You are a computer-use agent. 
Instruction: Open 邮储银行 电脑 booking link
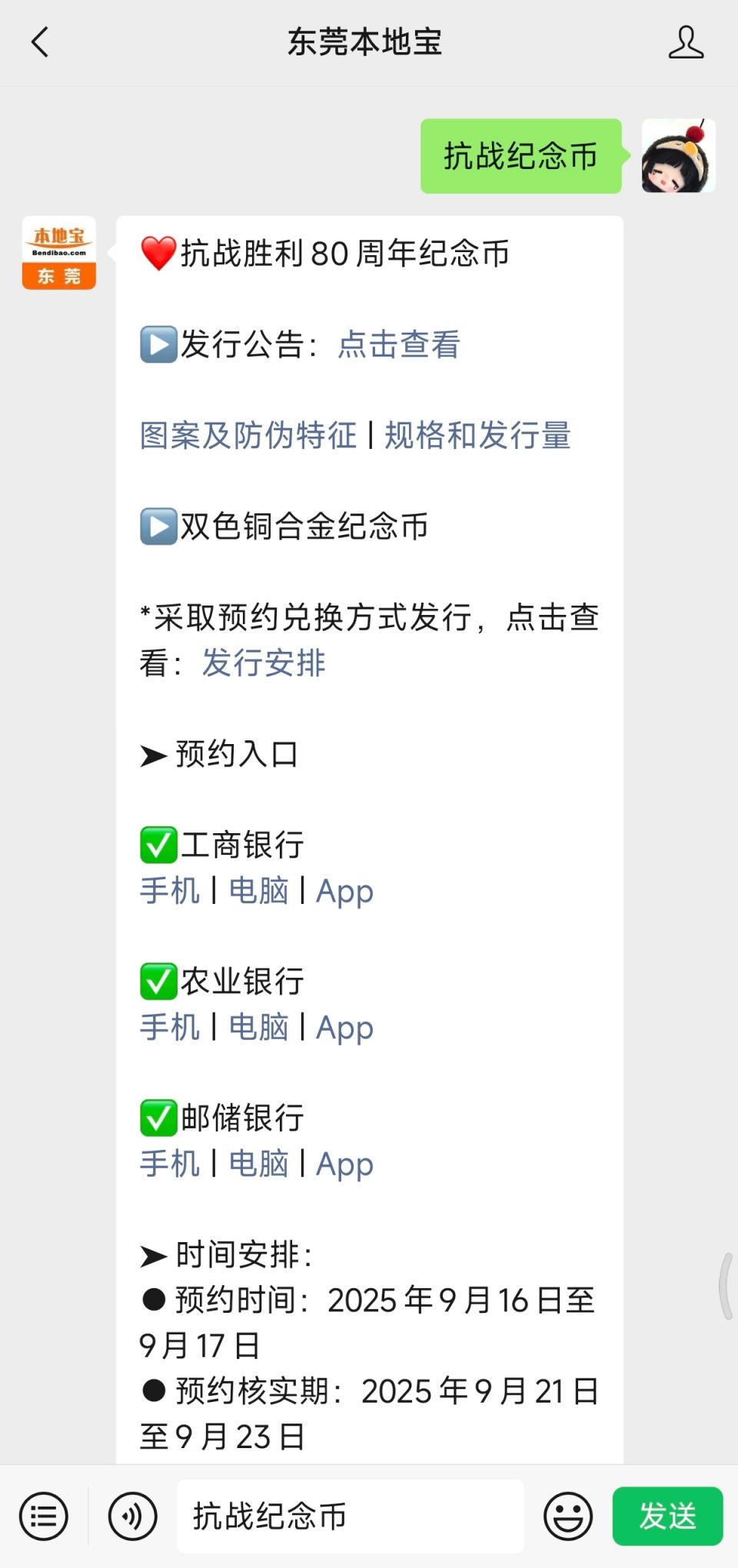point(258,1164)
